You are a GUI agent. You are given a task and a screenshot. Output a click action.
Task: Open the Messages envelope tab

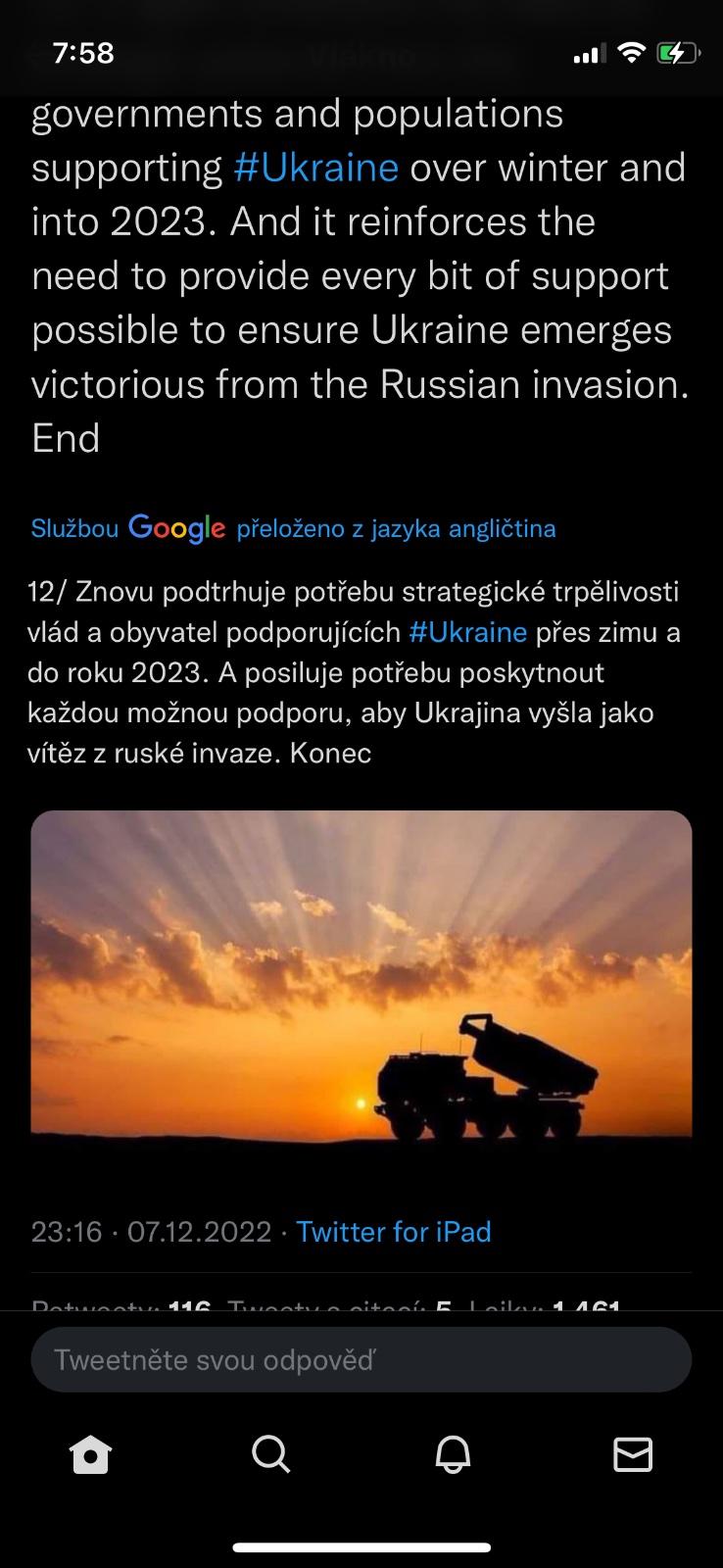point(633,1454)
